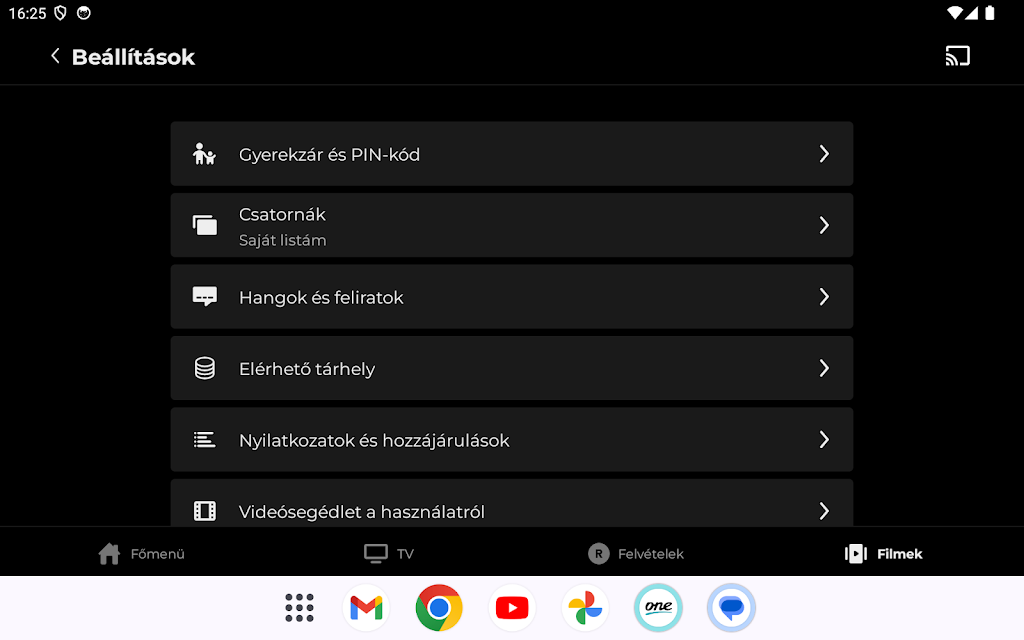This screenshot has height=640, width=1024.
Task: Open the app drawer grid
Action: click(299, 608)
